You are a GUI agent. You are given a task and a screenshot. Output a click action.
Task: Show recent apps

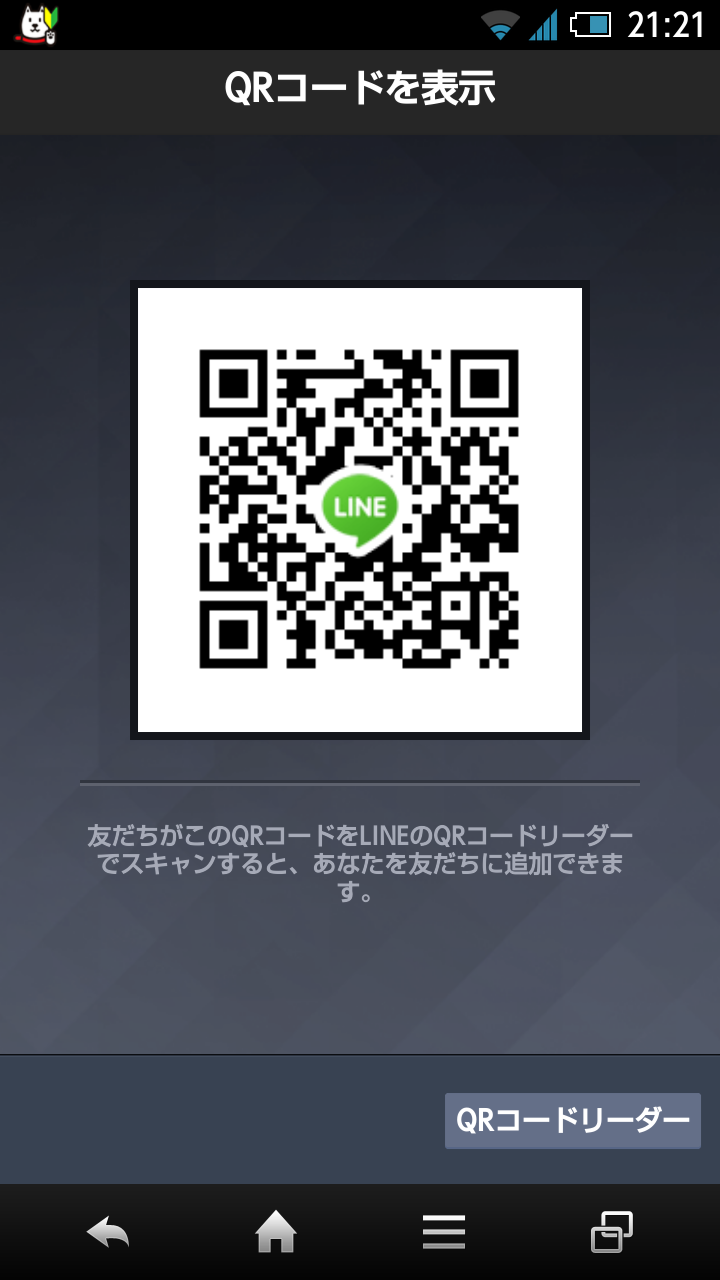point(612,1232)
